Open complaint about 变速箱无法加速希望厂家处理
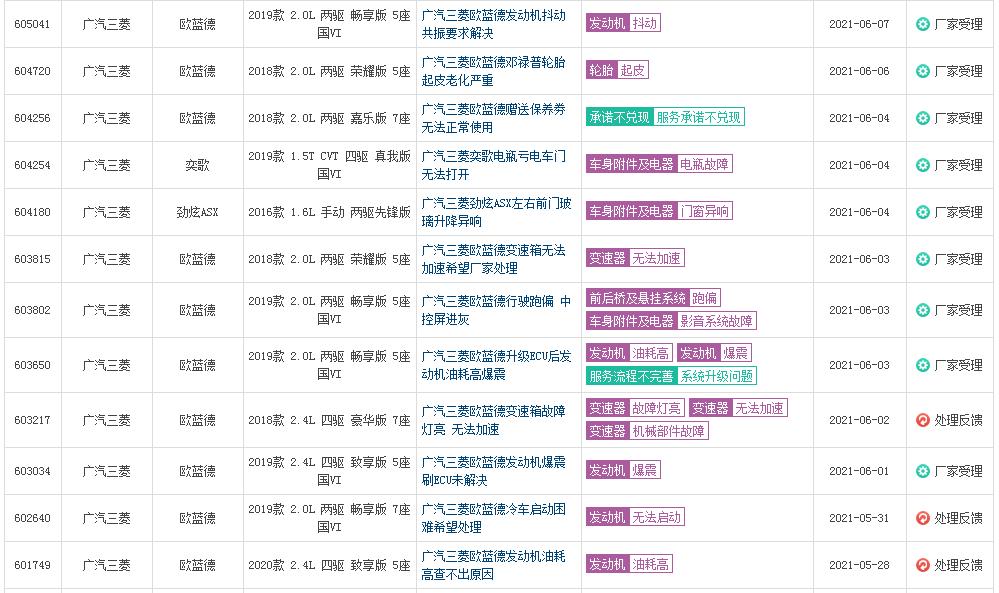Viewport: 999px width, 593px height. click(493, 259)
